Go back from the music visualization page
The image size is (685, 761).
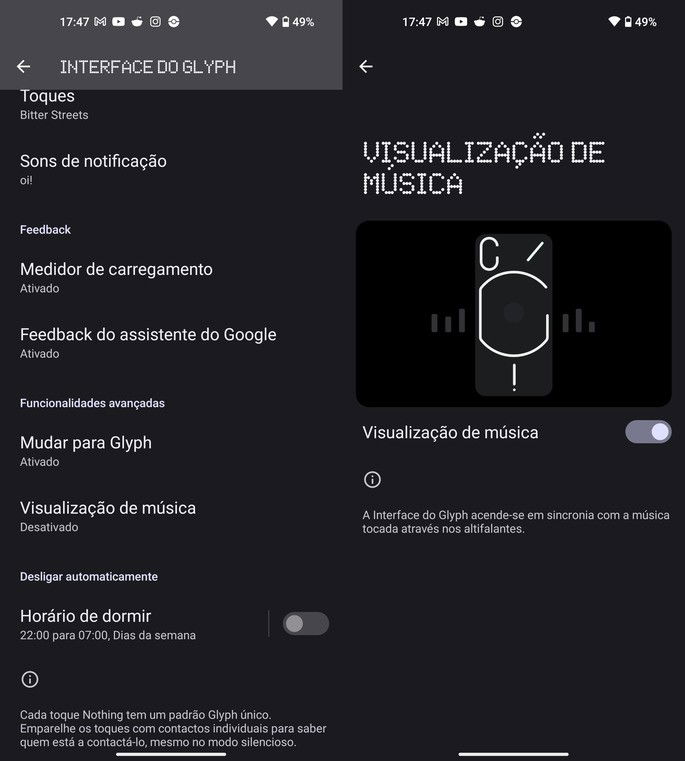[x=366, y=67]
